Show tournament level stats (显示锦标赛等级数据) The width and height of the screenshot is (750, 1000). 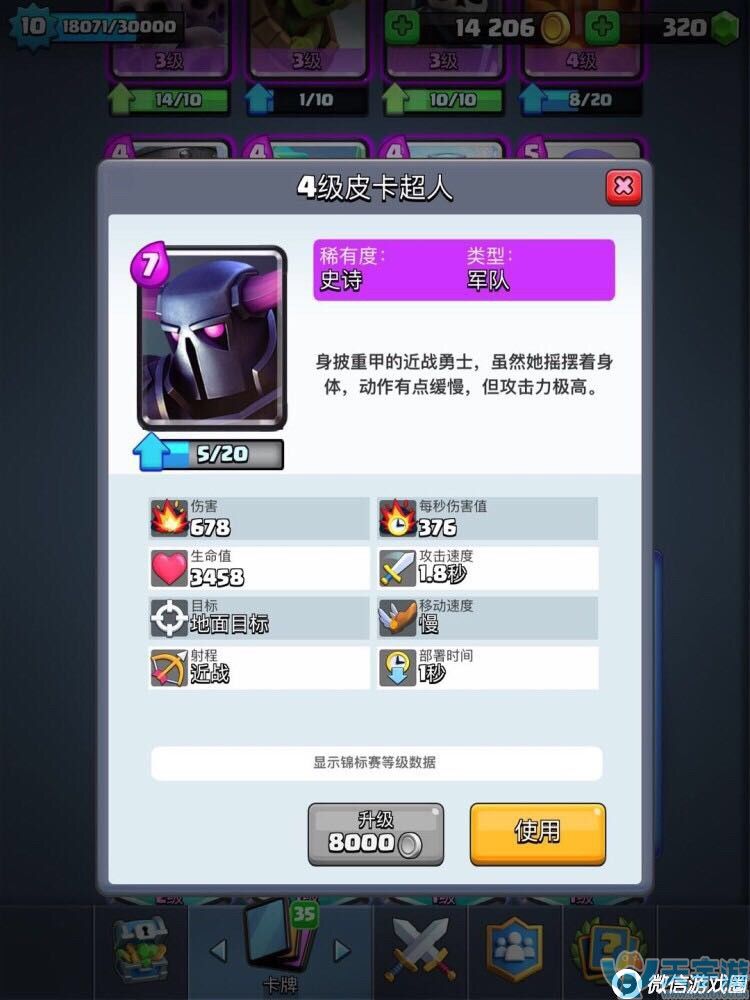(x=375, y=762)
